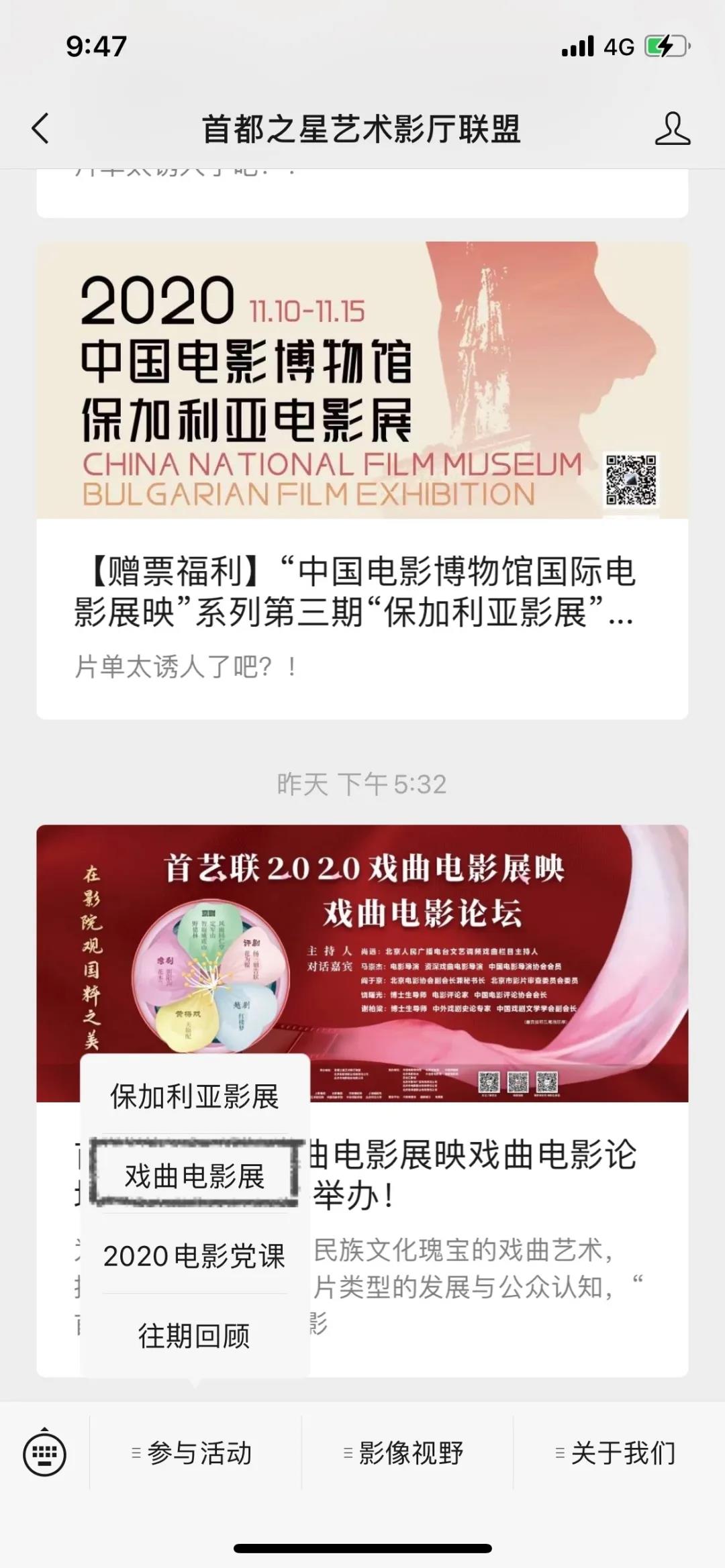Switch to keyboard input mode

44,1454
